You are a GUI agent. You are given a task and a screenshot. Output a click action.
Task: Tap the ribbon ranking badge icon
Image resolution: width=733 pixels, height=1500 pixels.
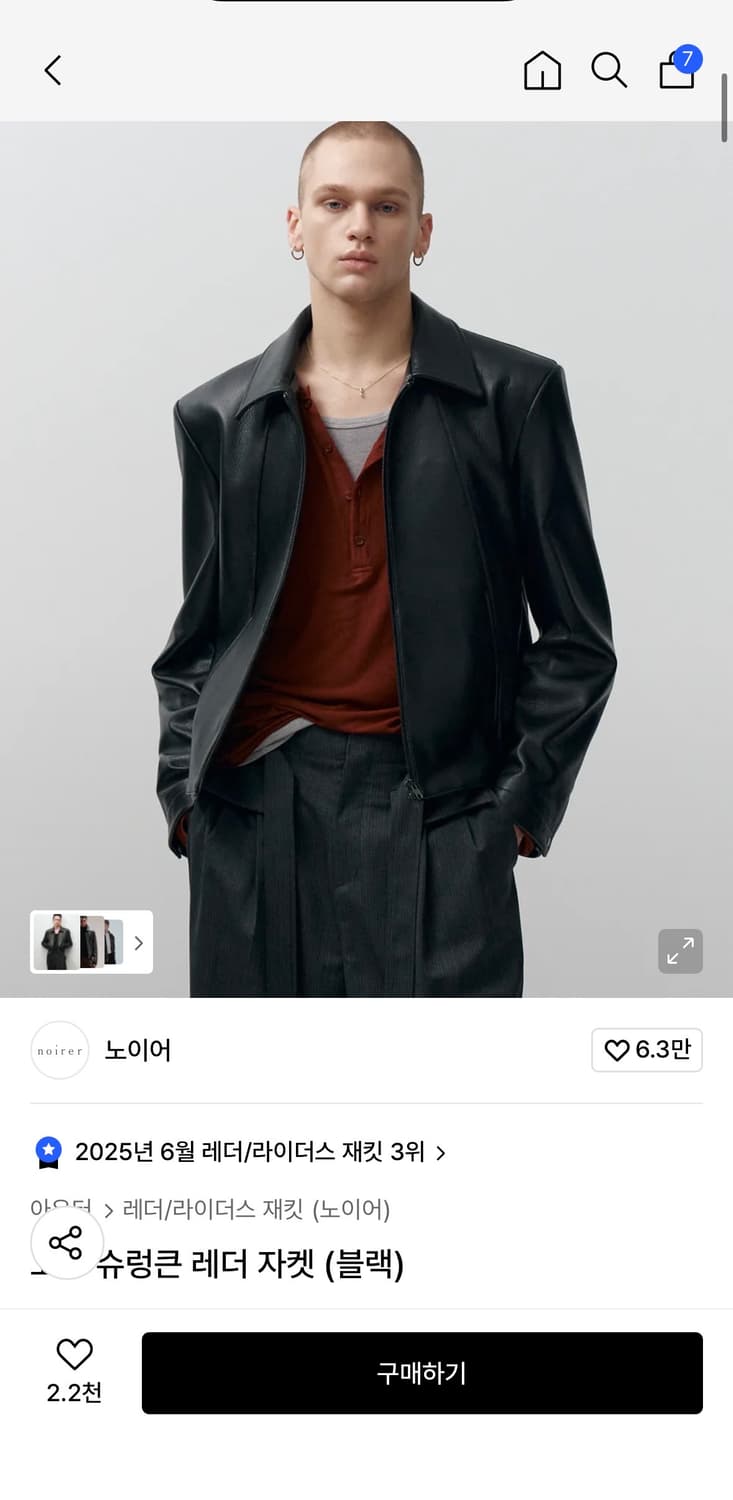(47, 1152)
